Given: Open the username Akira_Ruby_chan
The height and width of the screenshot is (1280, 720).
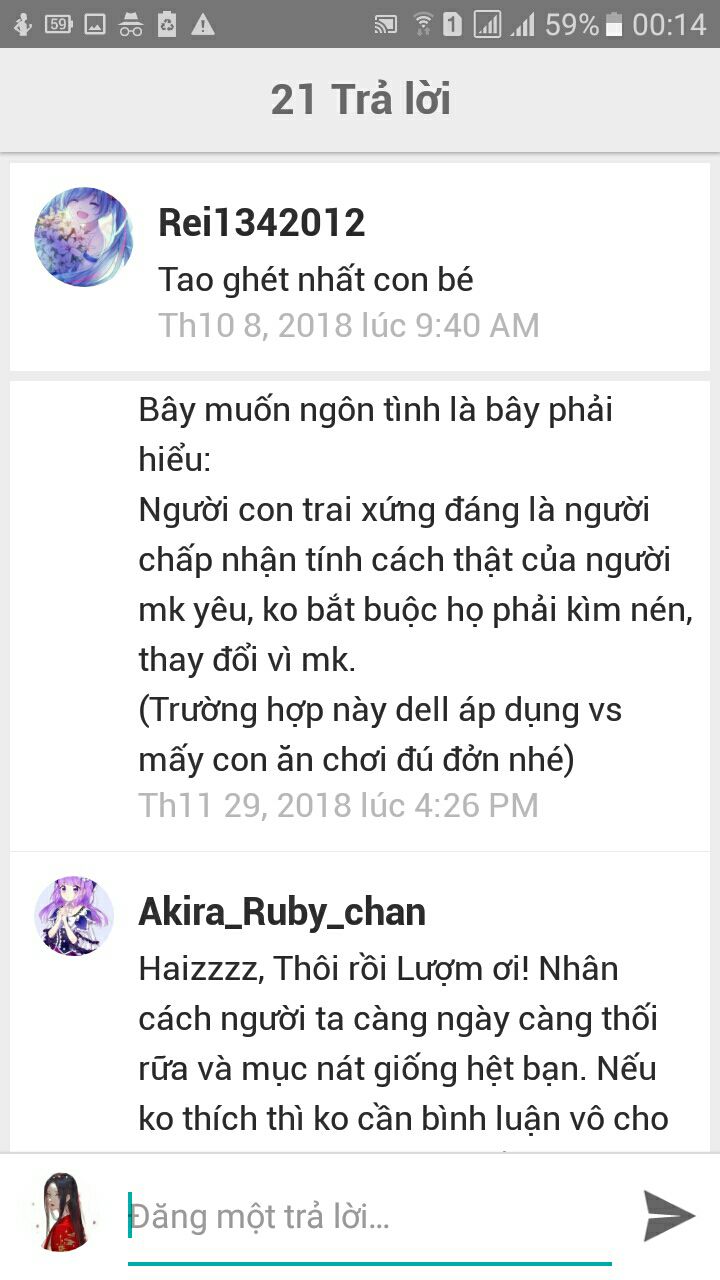Looking at the screenshot, I should 282,912.
